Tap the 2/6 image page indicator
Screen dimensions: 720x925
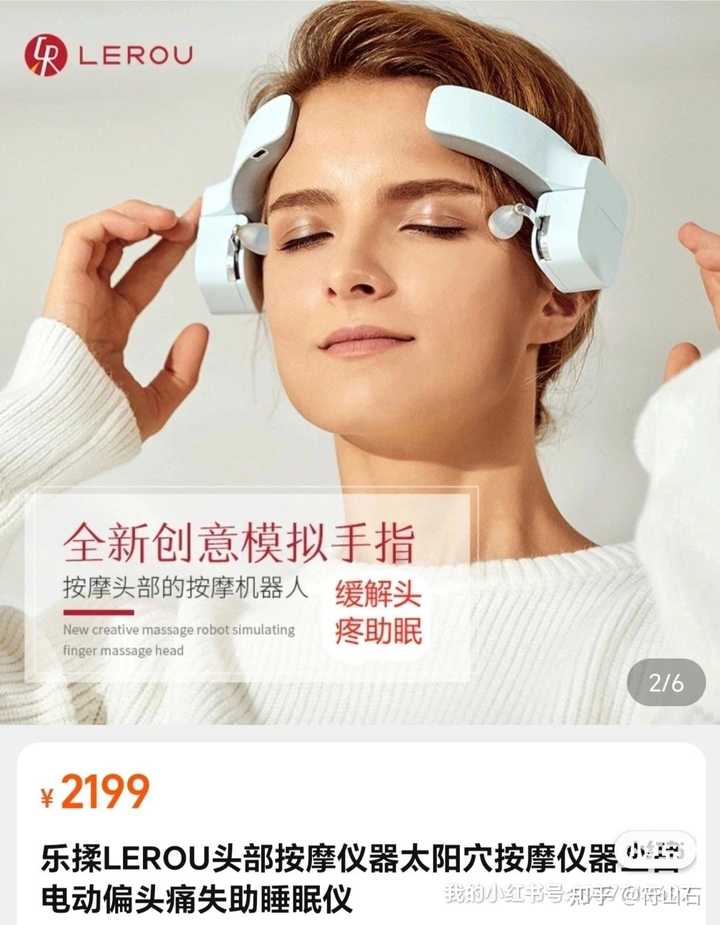coord(666,684)
